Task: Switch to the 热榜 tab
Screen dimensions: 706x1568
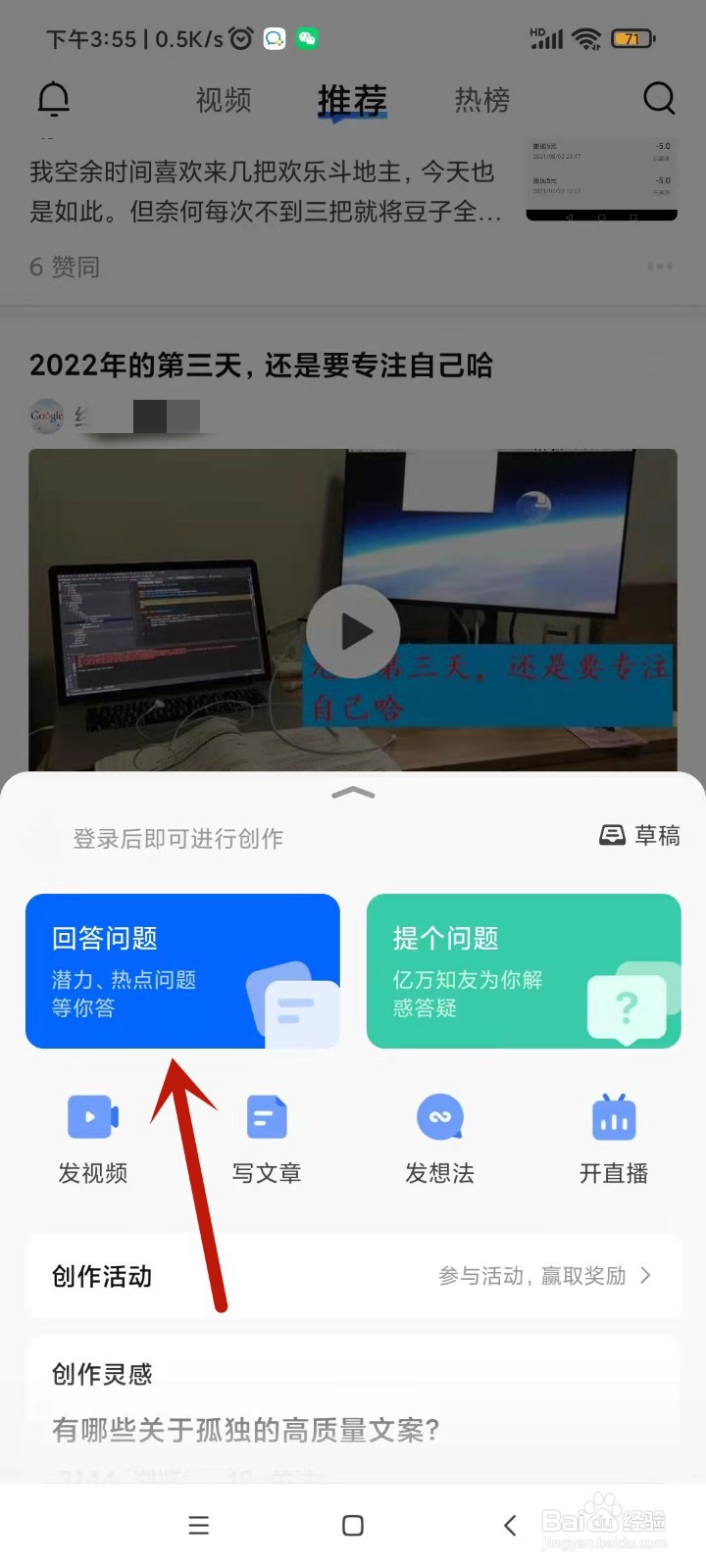Action: click(x=480, y=100)
